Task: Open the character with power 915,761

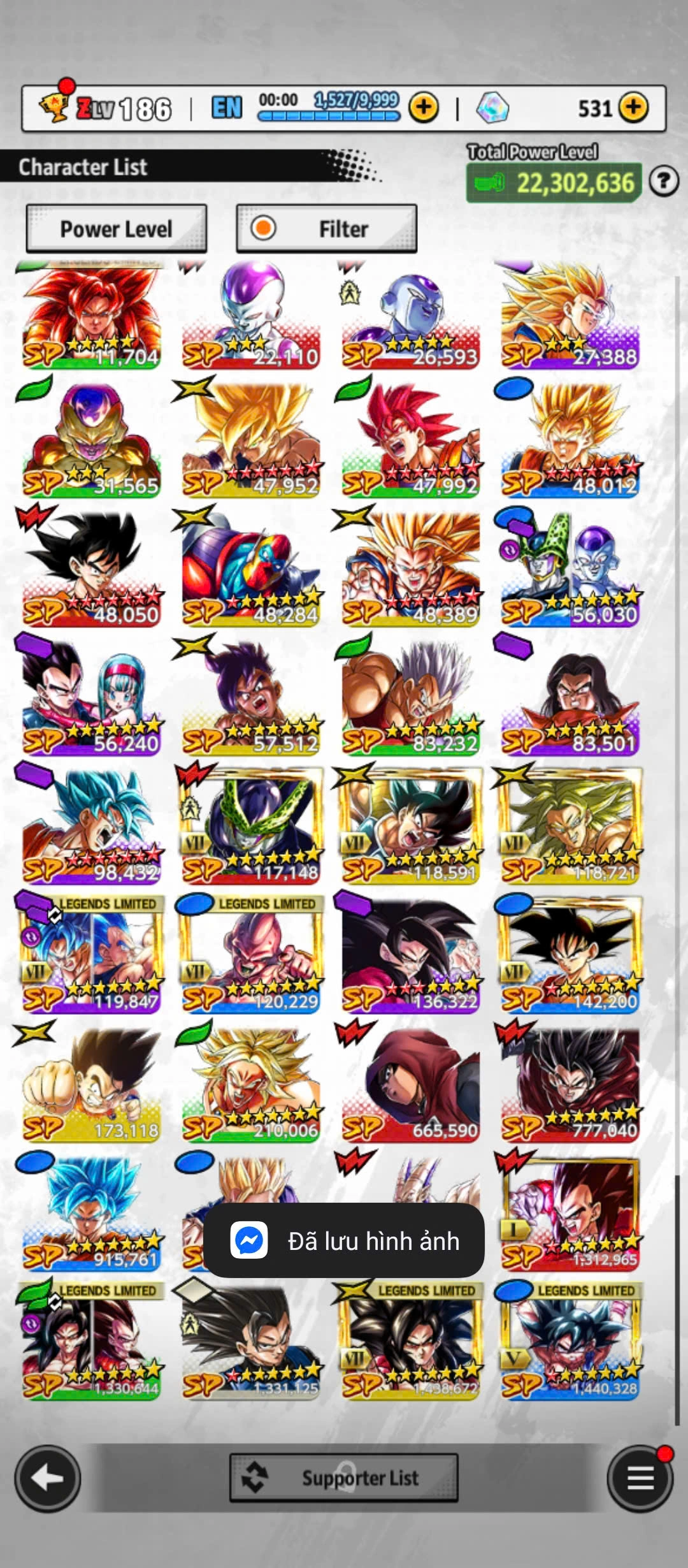Action: (x=91, y=1211)
